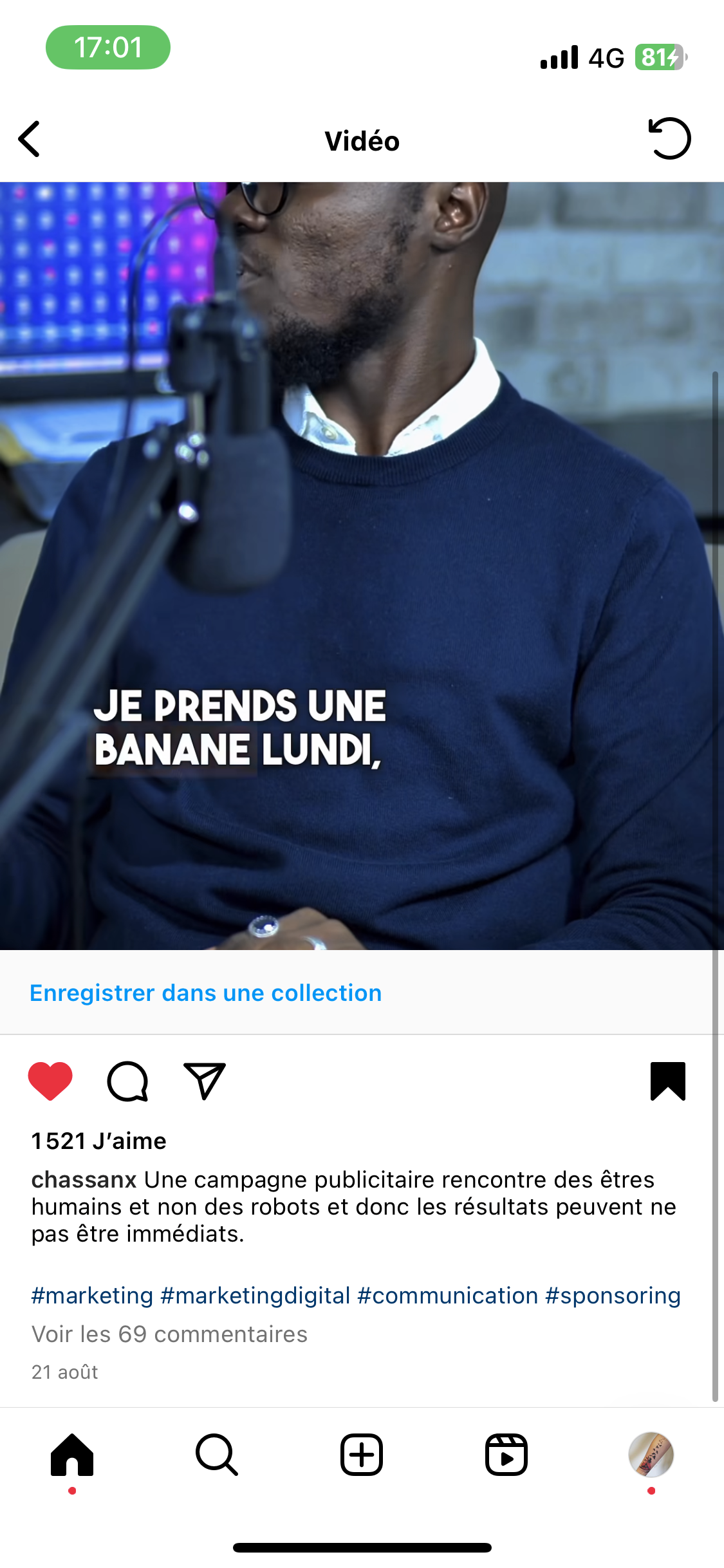724x1568 pixels.
Task: Create a new post with the plus tab
Action: click(x=362, y=1455)
